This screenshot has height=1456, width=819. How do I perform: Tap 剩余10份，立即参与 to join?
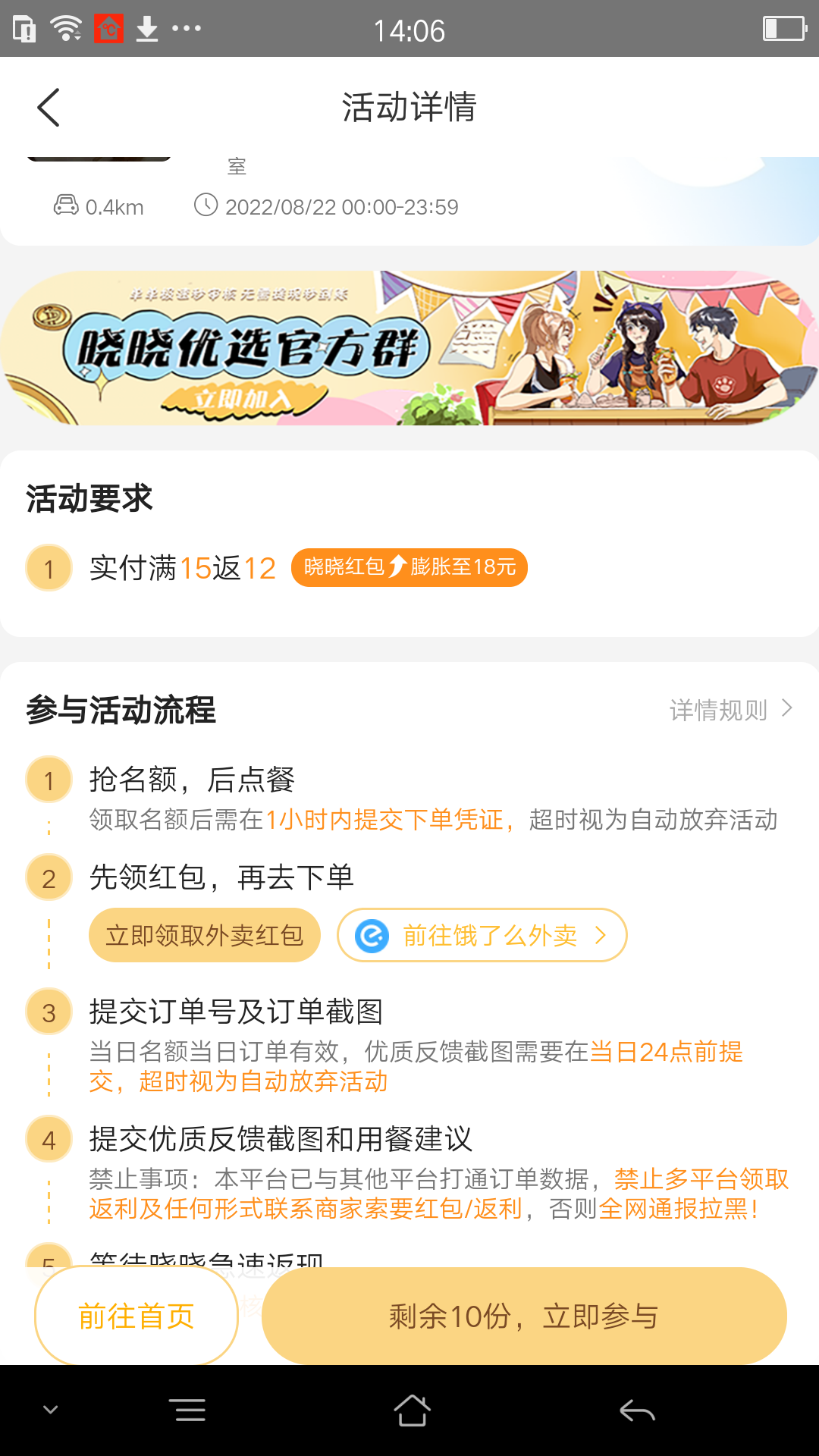524,1316
